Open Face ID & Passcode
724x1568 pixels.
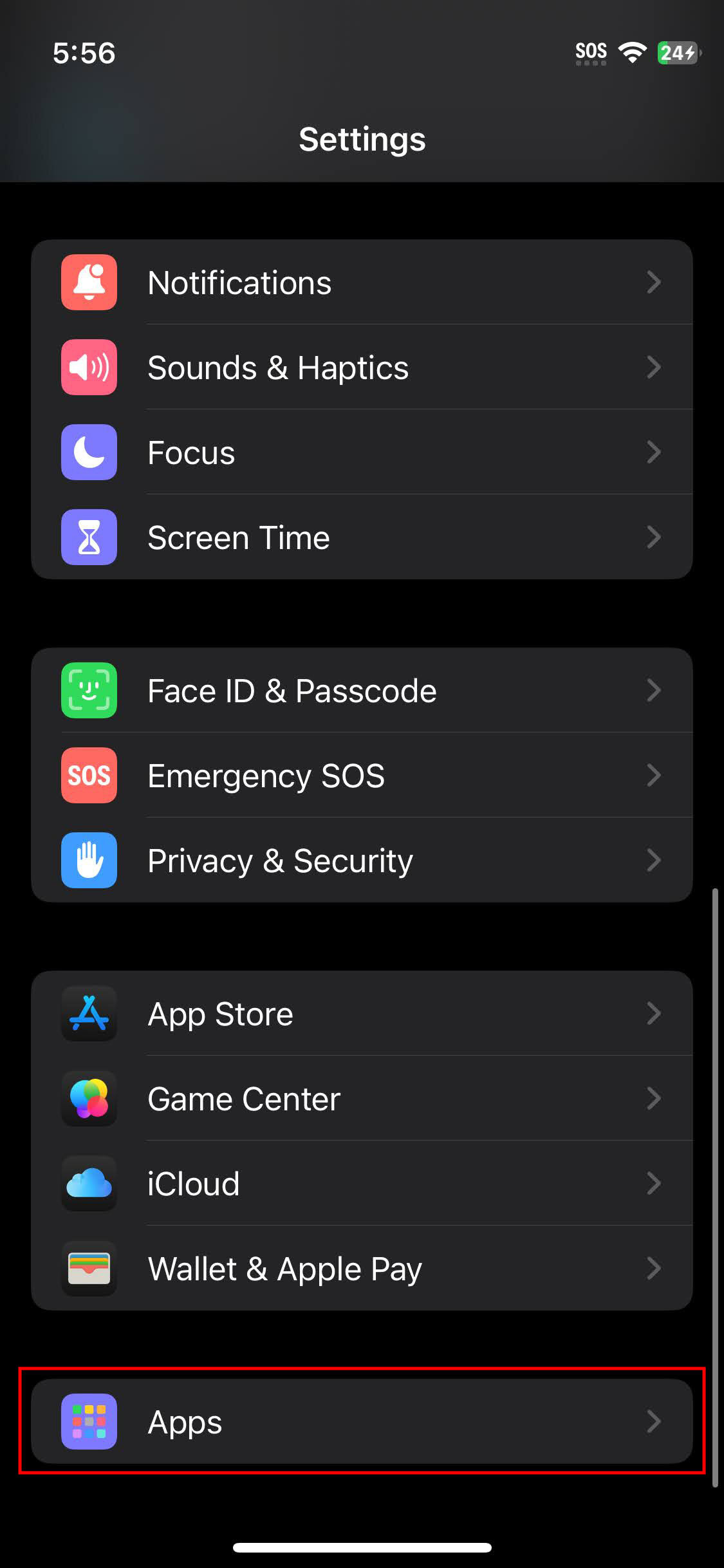(362, 691)
